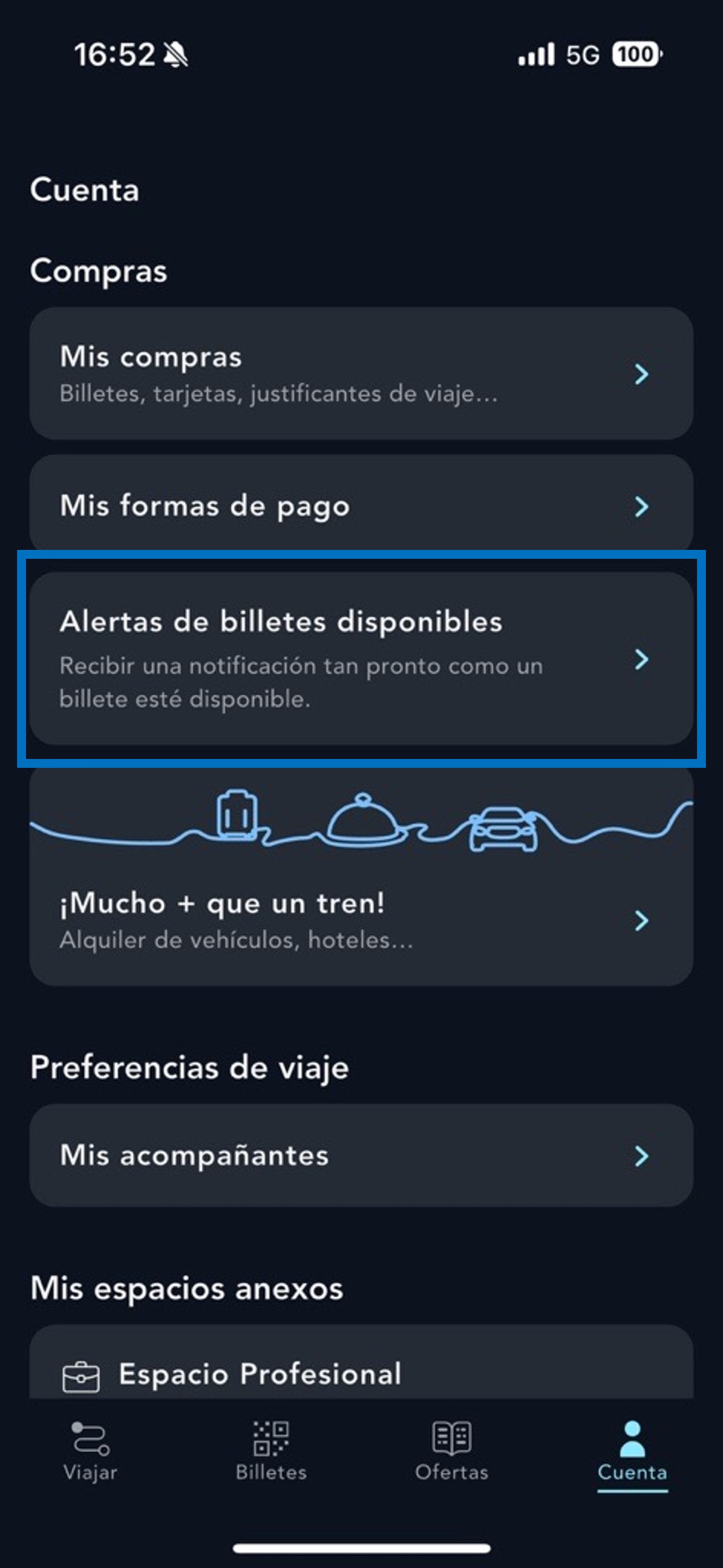Open Mis acompañantes
Image resolution: width=723 pixels, height=1568 pixels.
(361, 1156)
